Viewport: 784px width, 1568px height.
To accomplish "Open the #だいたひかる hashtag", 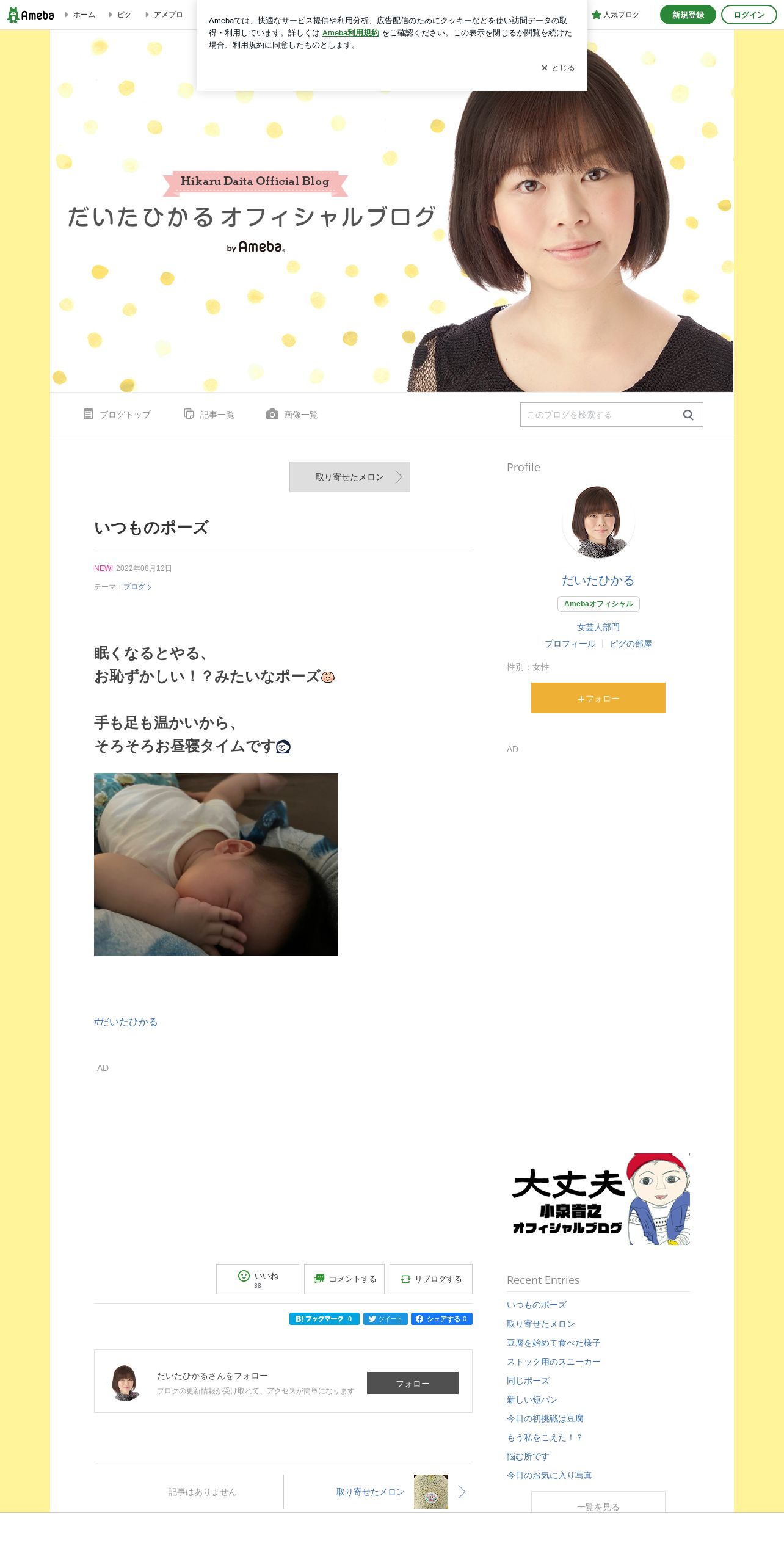I will [x=126, y=1022].
